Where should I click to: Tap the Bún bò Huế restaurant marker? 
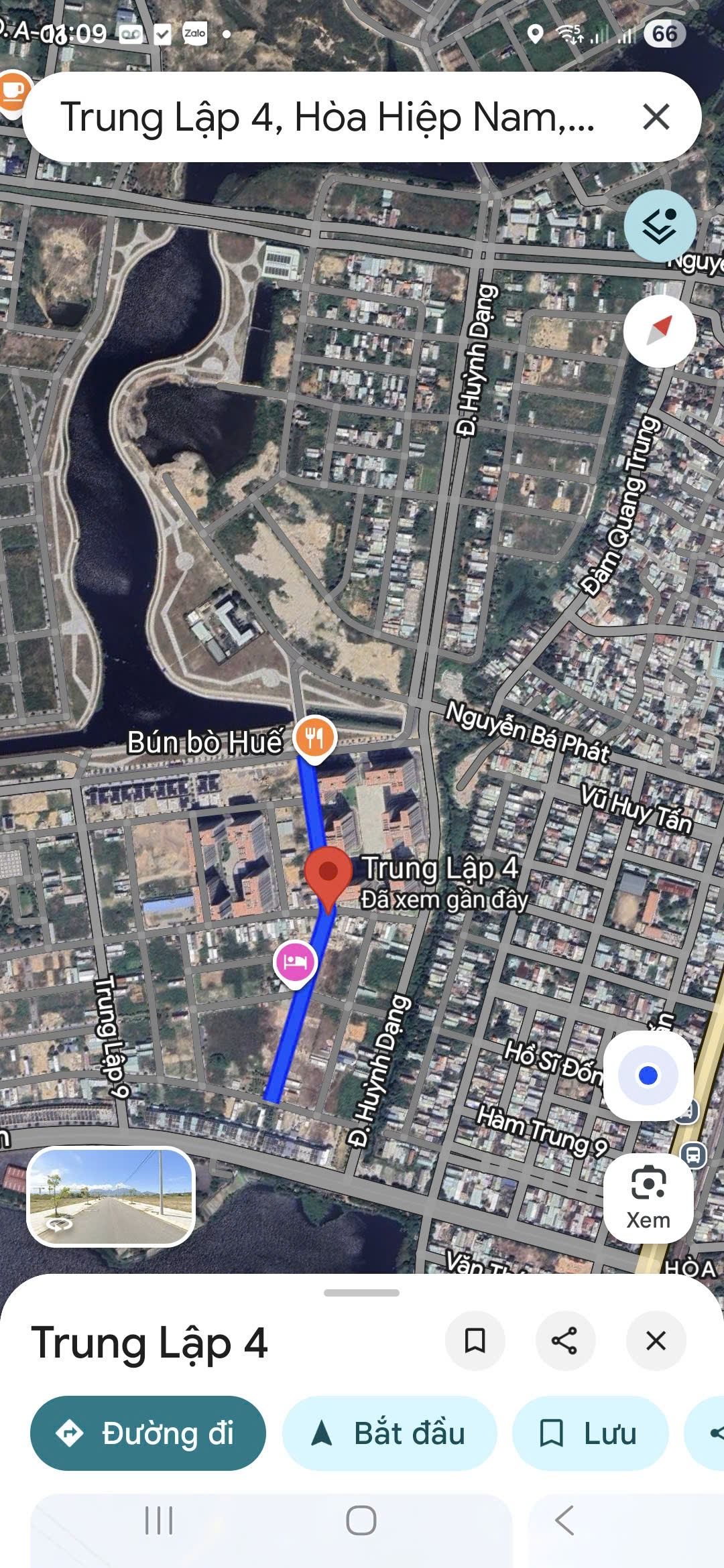coord(314,738)
